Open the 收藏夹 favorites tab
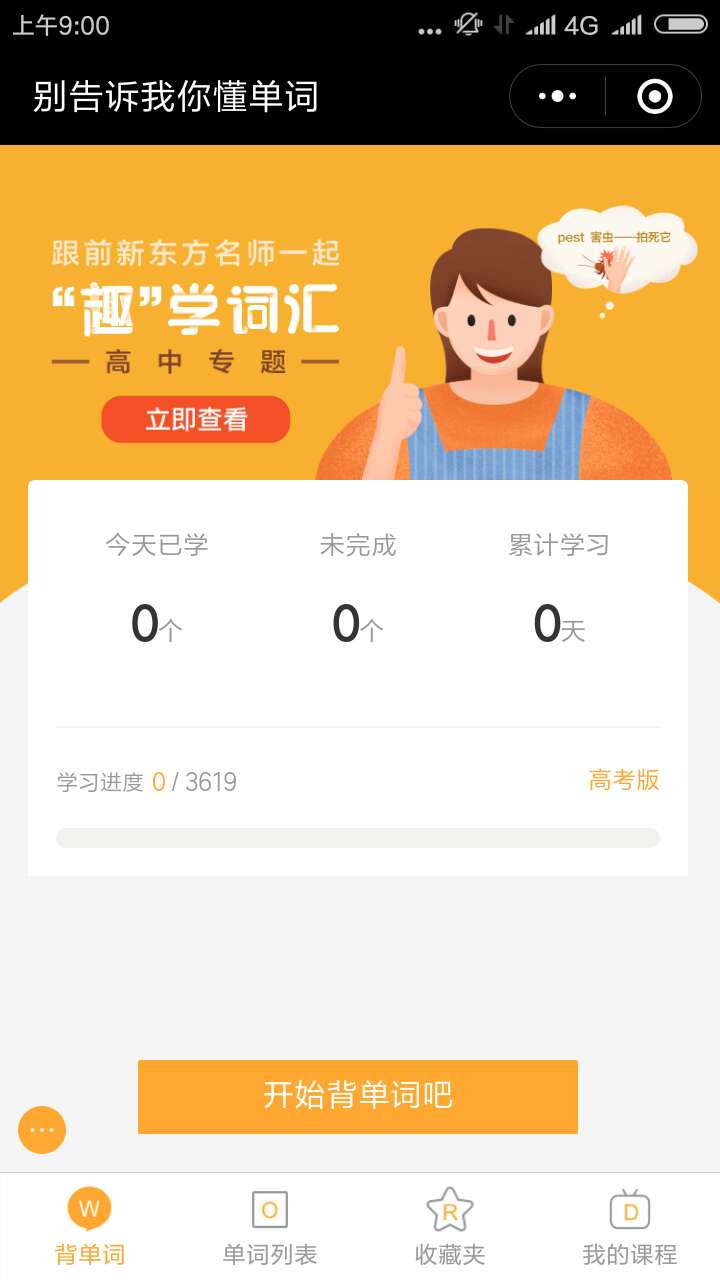Screen dimensions: 720x1280 pos(450,1226)
